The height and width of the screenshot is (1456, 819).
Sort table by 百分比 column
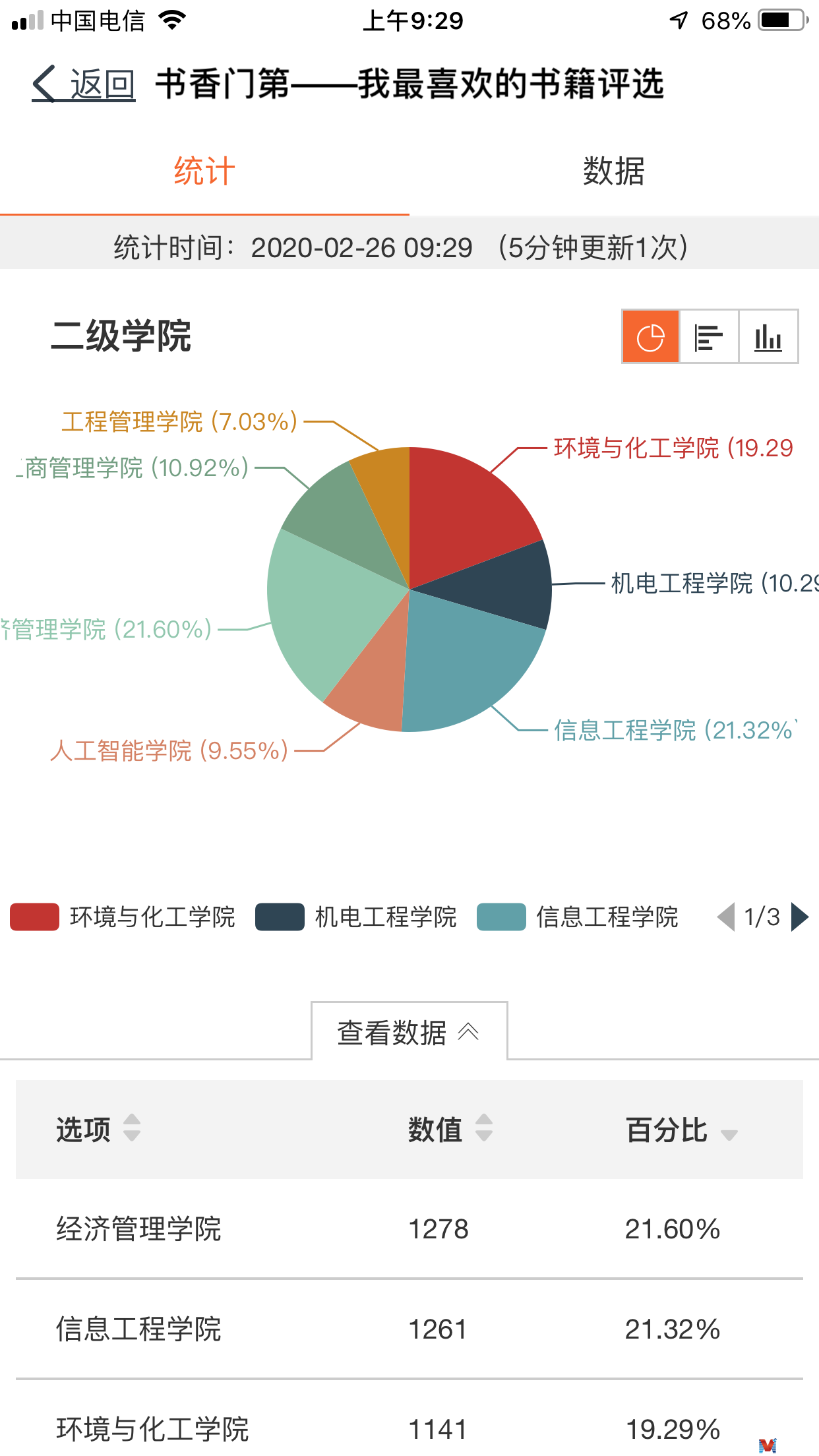[682, 1130]
